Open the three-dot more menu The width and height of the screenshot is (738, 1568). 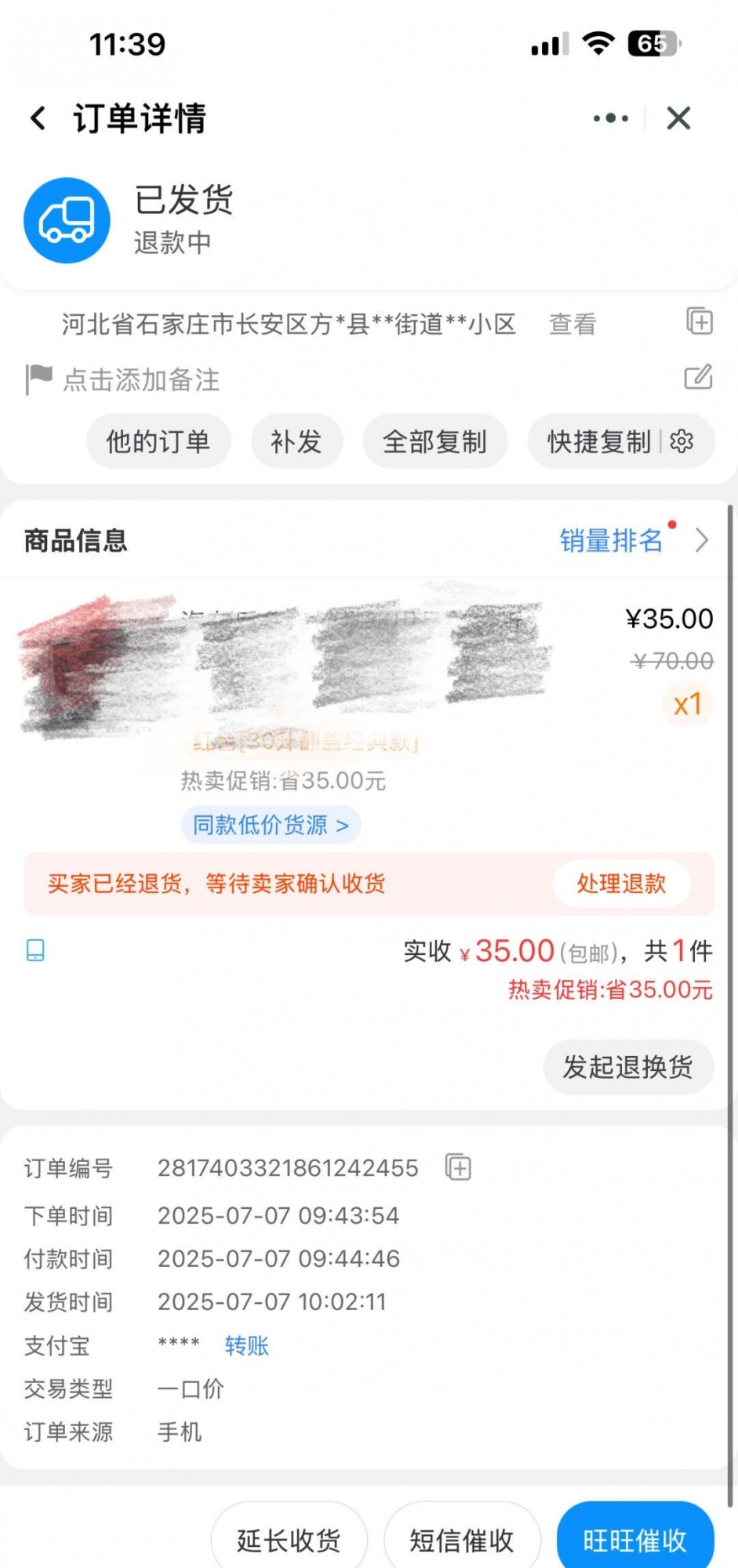pyautogui.click(x=610, y=118)
